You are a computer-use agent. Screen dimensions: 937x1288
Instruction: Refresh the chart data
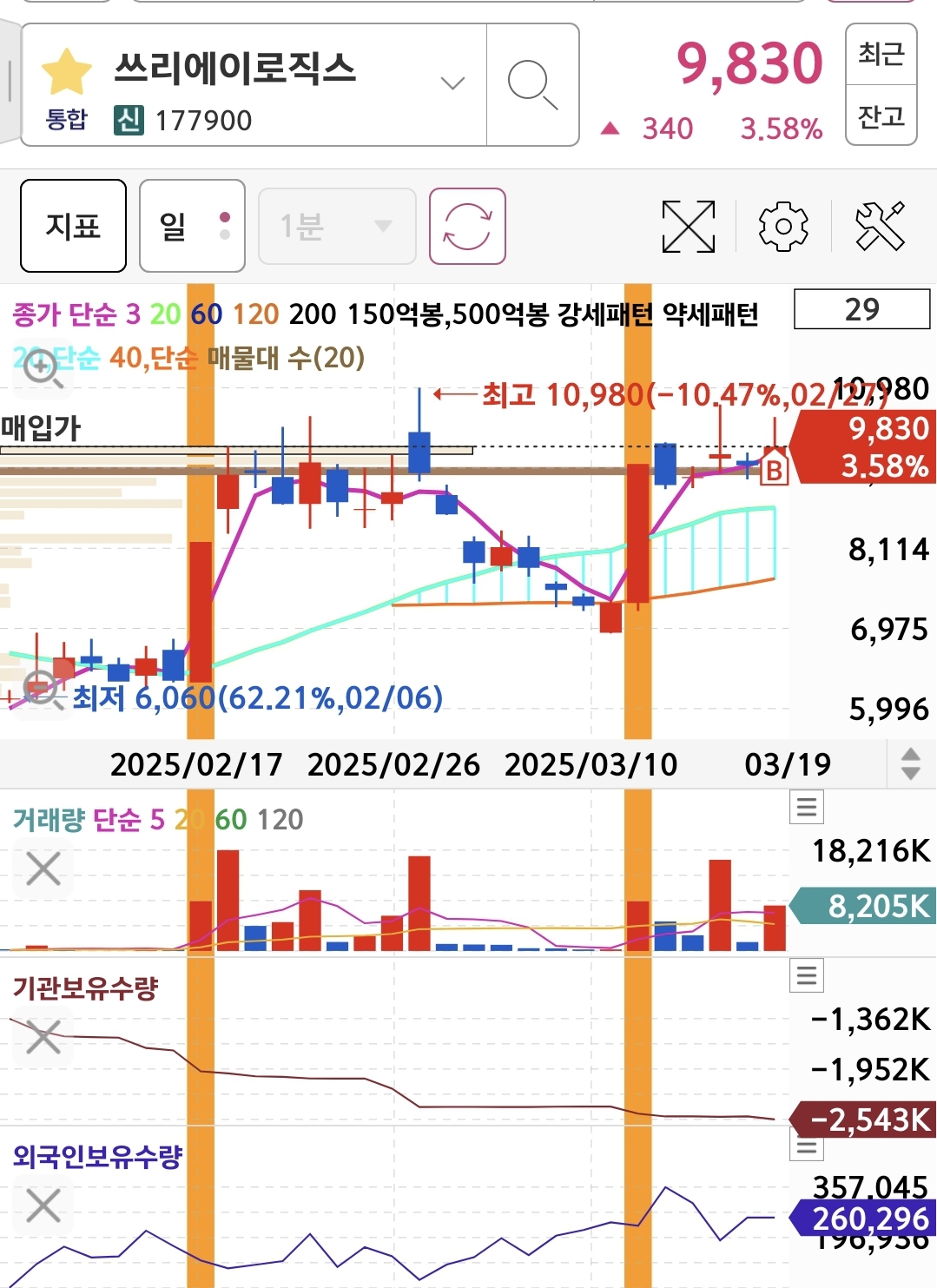(x=467, y=226)
